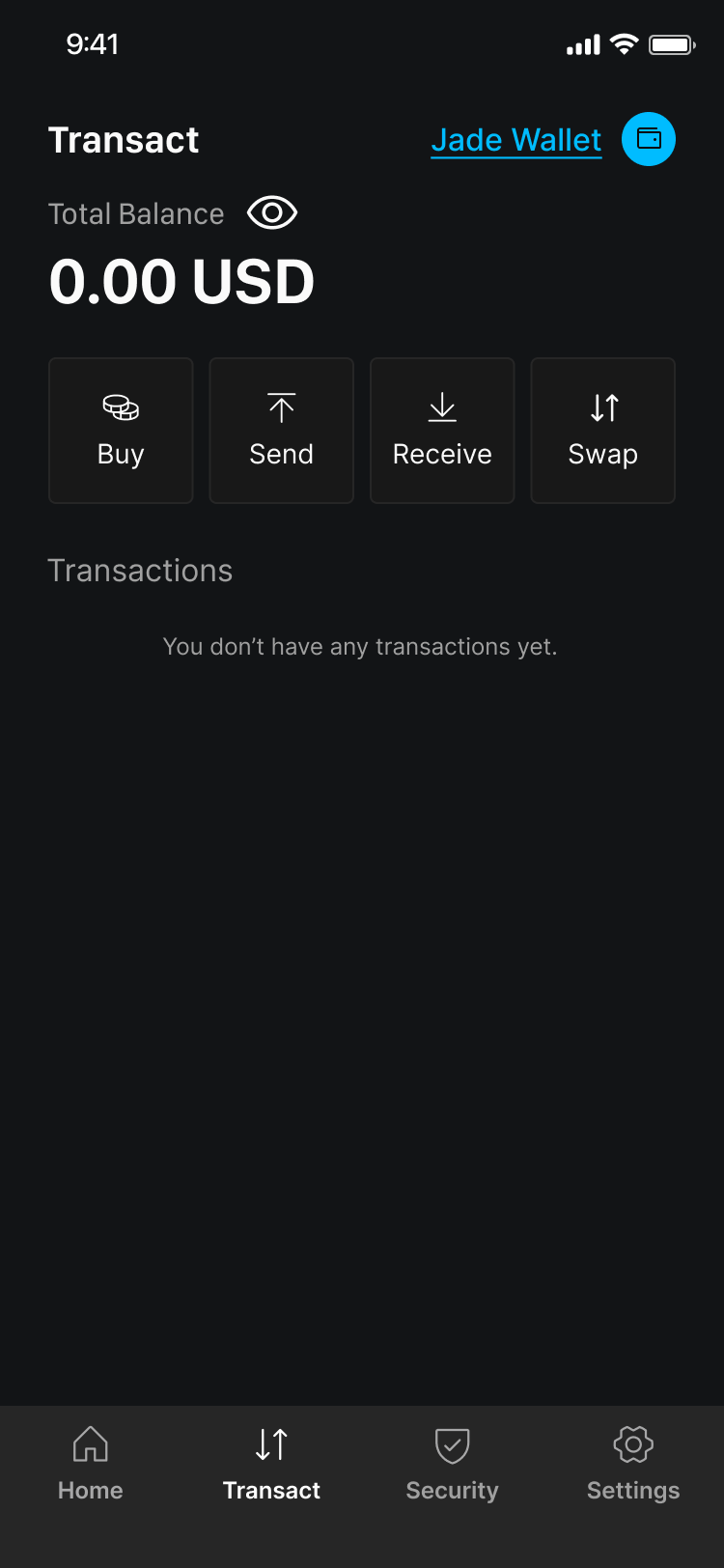The height and width of the screenshot is (1568, 724).
Task: Switch to the Settings tab
Action: point(632,1466)
